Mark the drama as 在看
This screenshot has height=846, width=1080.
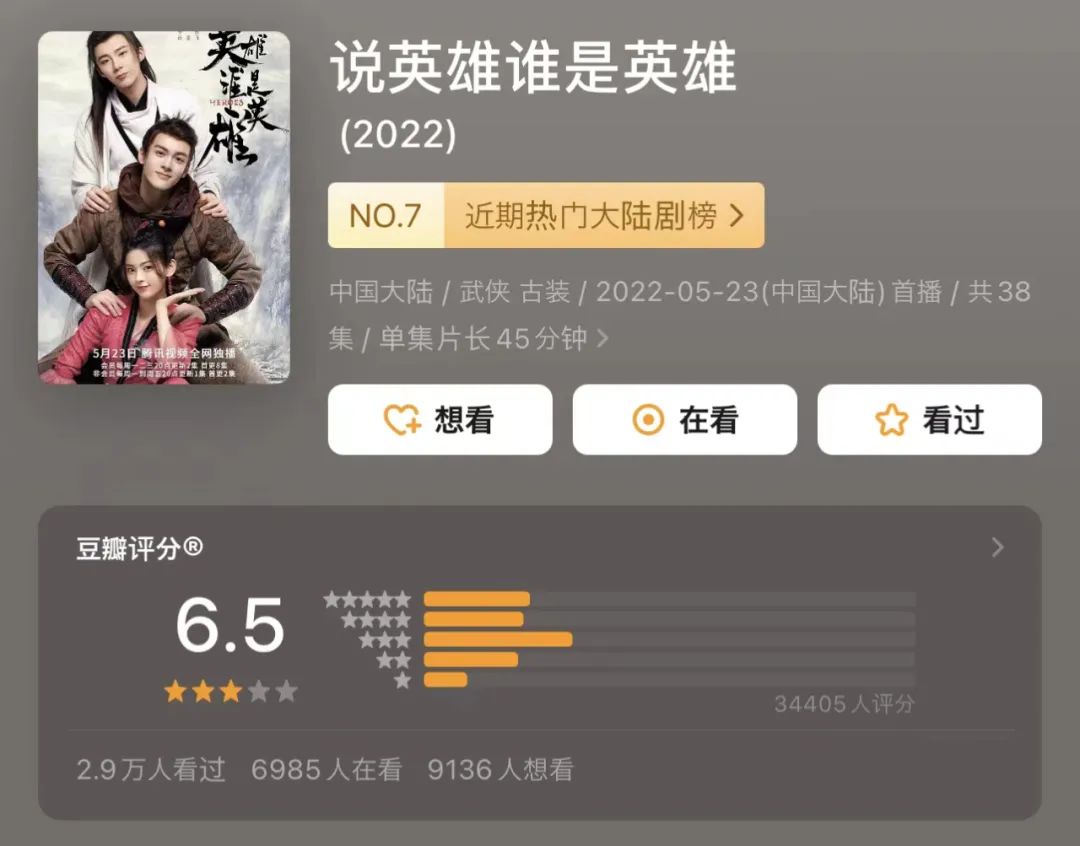coord(685,420)
